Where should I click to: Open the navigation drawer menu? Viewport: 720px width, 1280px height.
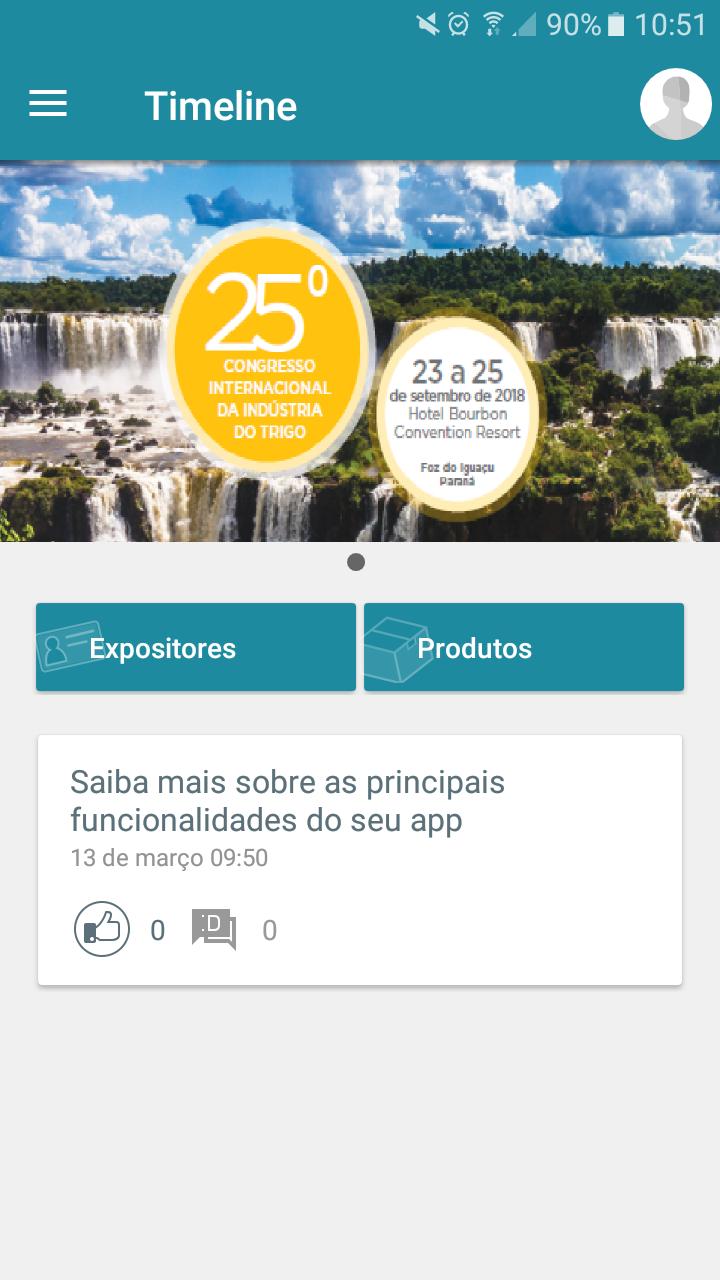(x=47, y=104)
